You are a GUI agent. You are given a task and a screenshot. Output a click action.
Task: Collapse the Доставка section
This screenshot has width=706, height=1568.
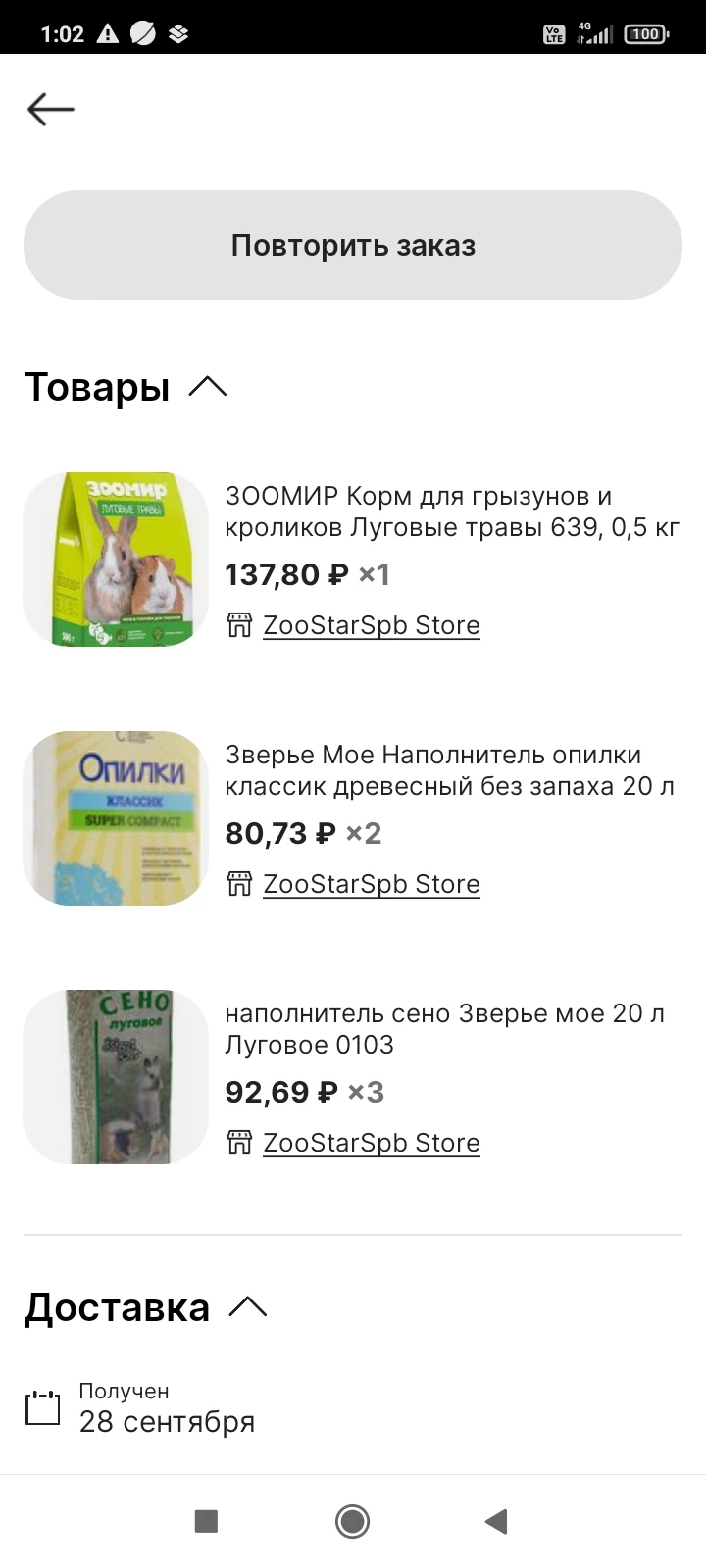(247, 1307)
